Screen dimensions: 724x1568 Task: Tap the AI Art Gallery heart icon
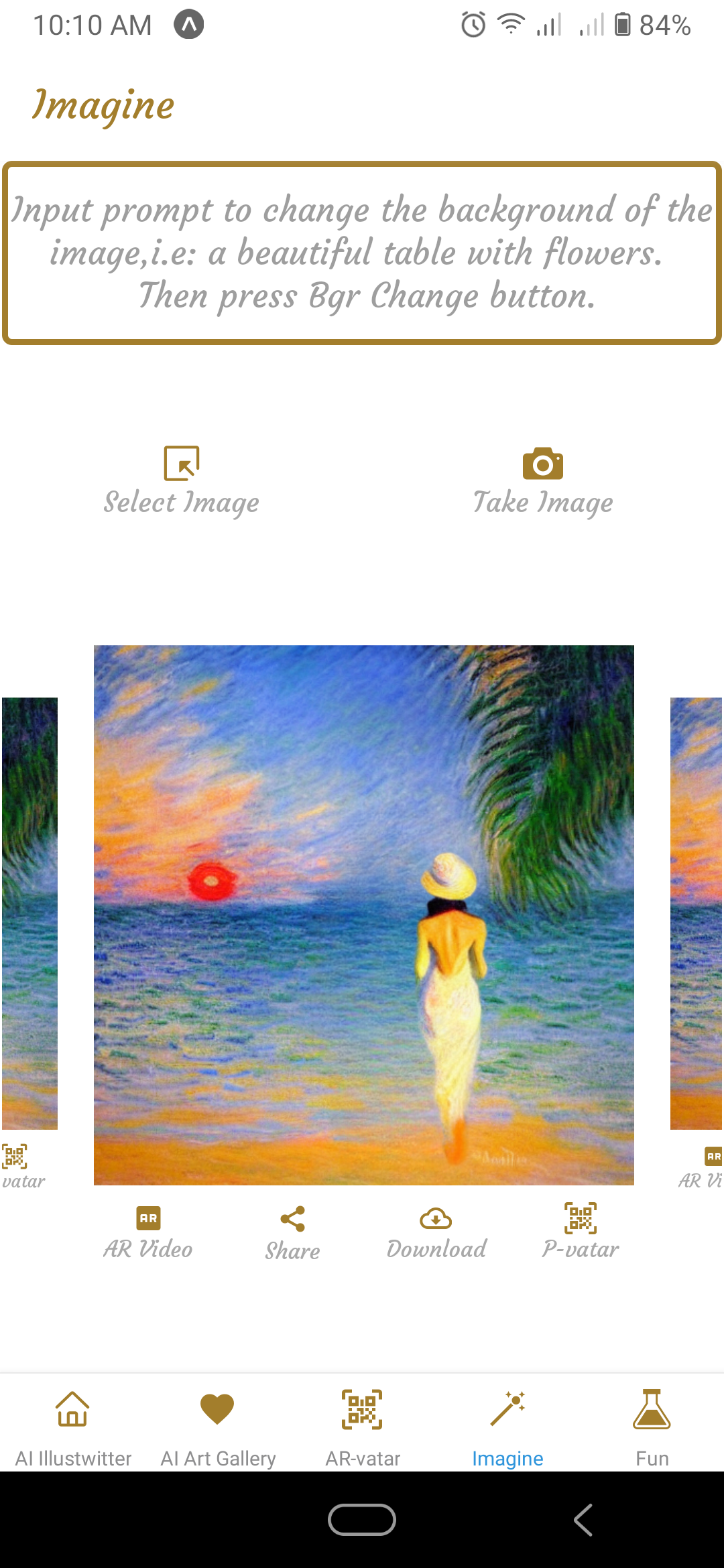217,1409
